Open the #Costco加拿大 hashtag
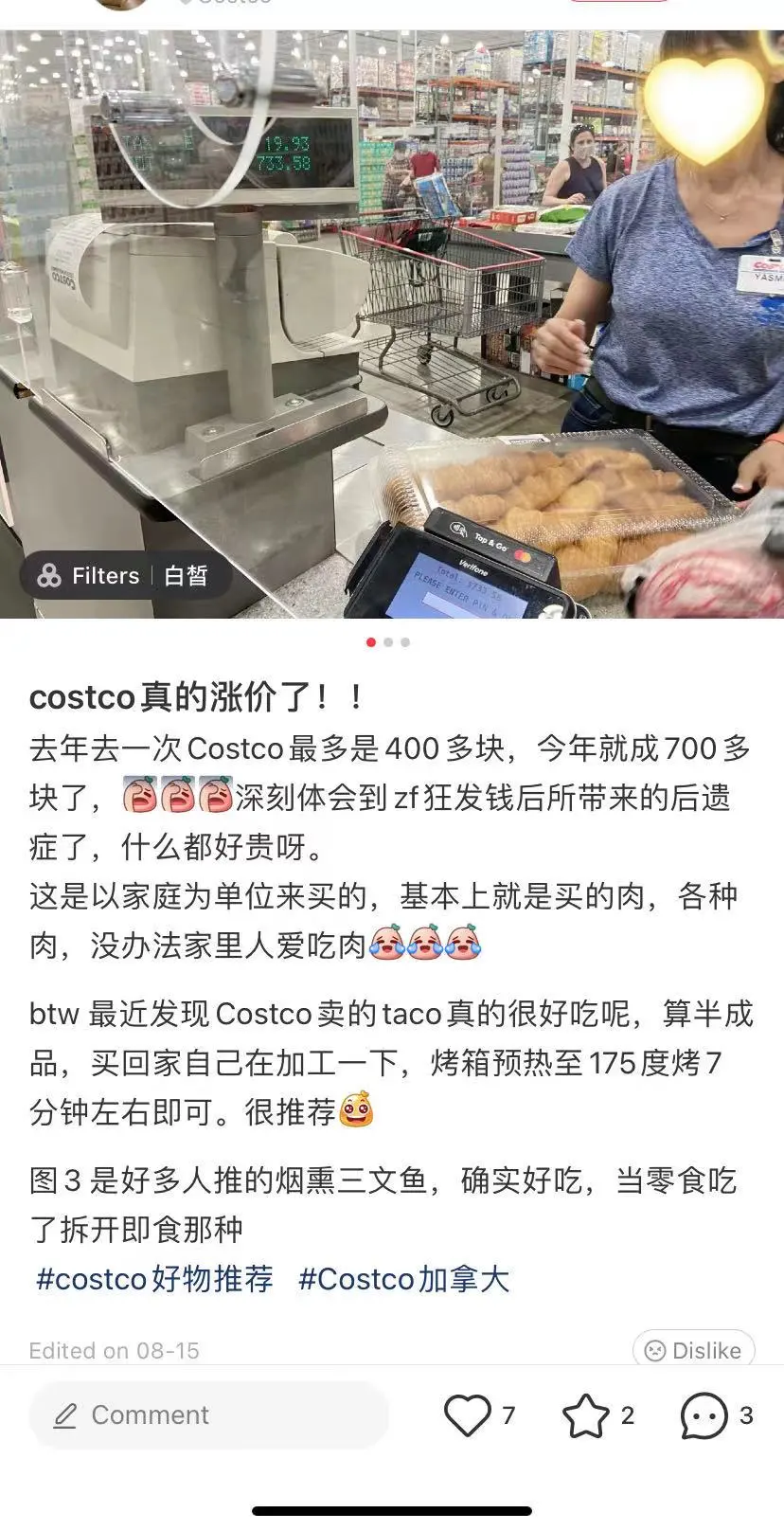 point(403,1279)
